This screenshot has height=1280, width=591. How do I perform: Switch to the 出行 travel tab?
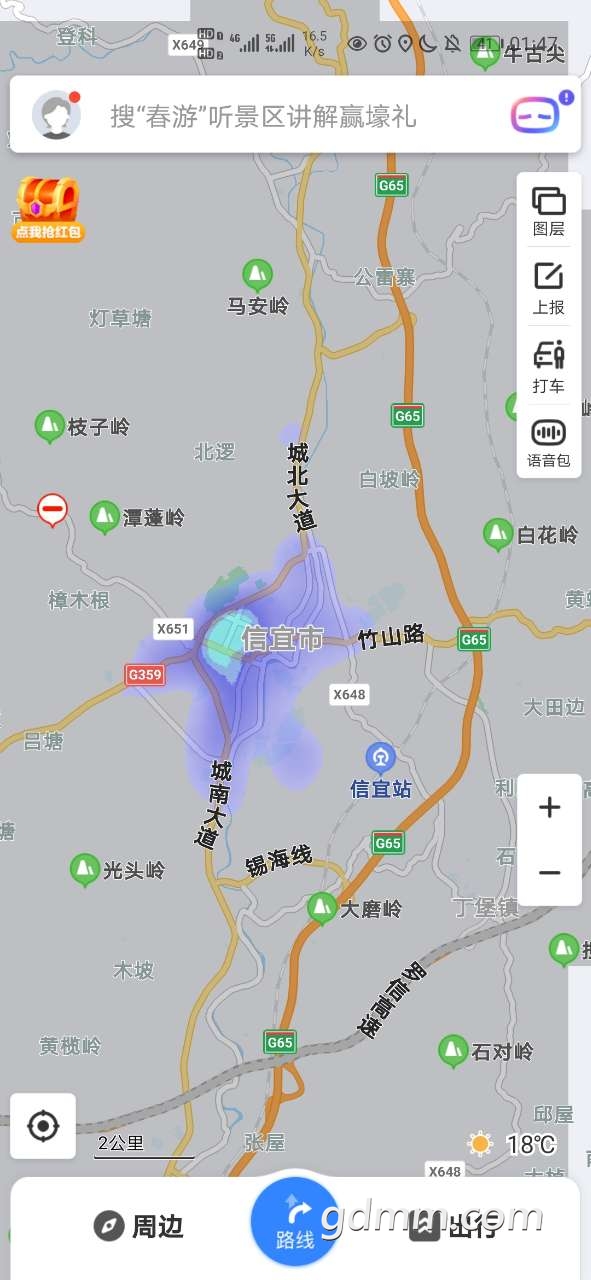click(455, 1226)
